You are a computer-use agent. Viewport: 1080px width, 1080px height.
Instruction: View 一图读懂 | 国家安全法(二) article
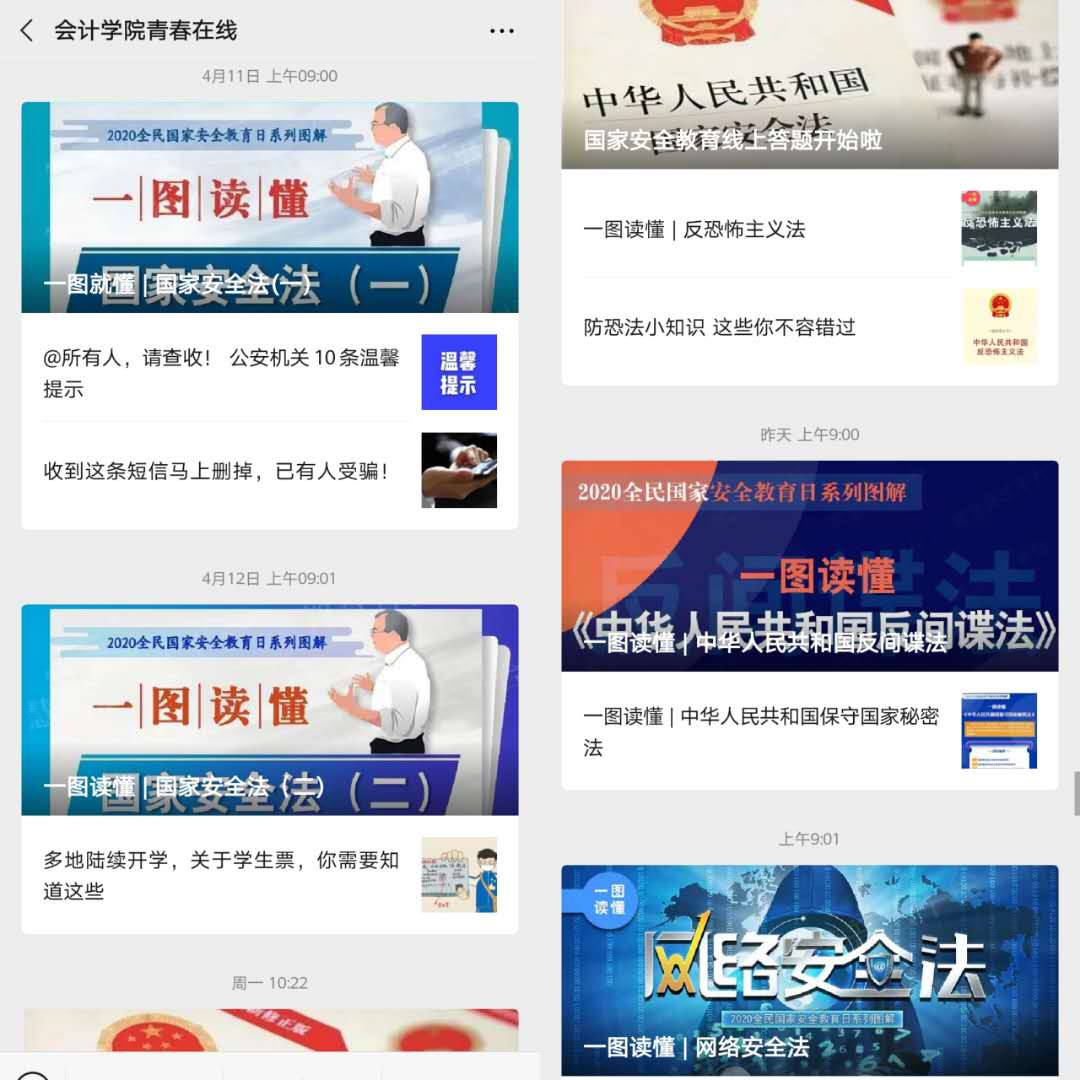pos(270,709)
